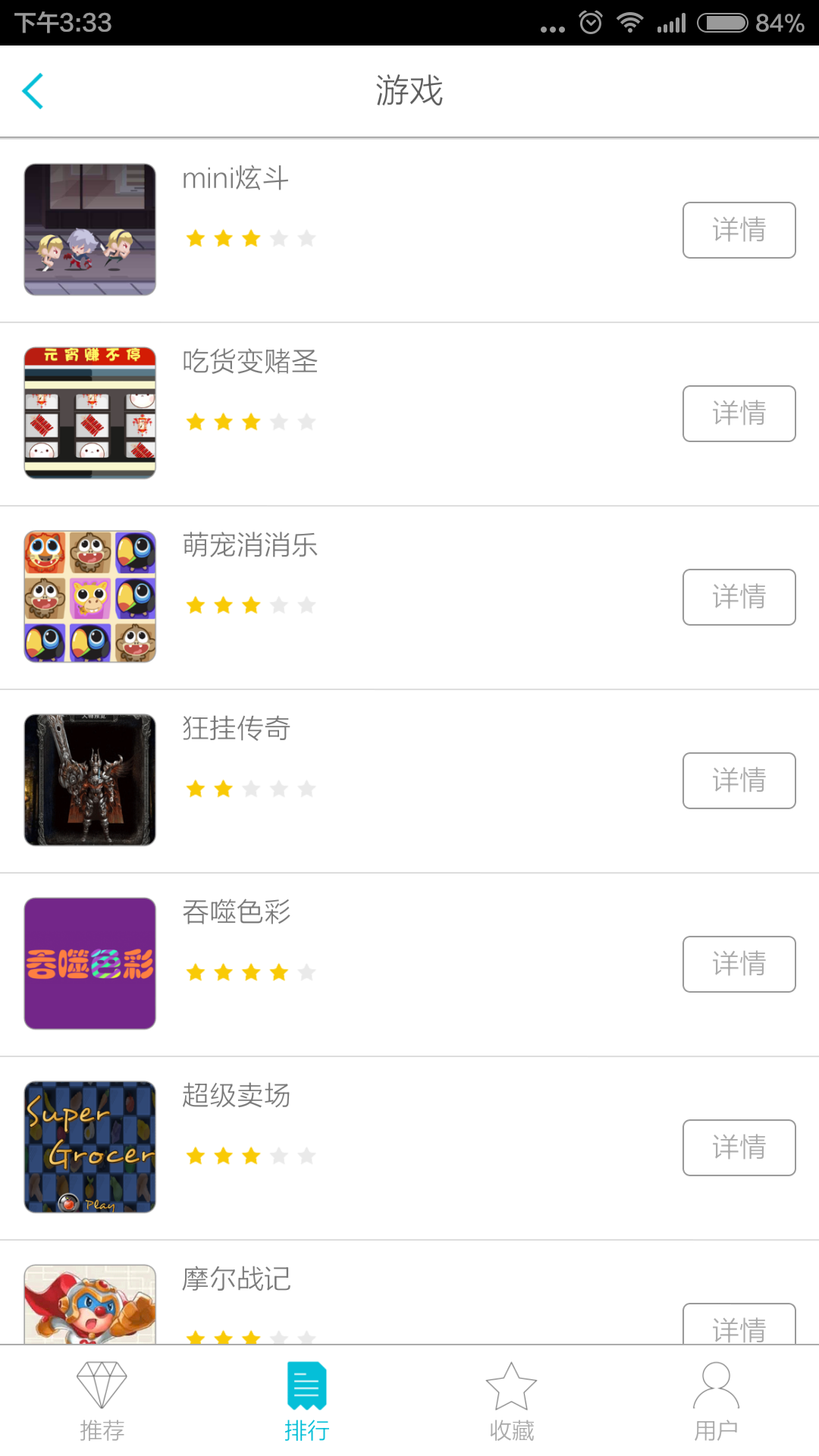Open the 吃货变赌圣 game image
The width and height of the screenshot is (819, 1456).
click(x=90, y=413)
